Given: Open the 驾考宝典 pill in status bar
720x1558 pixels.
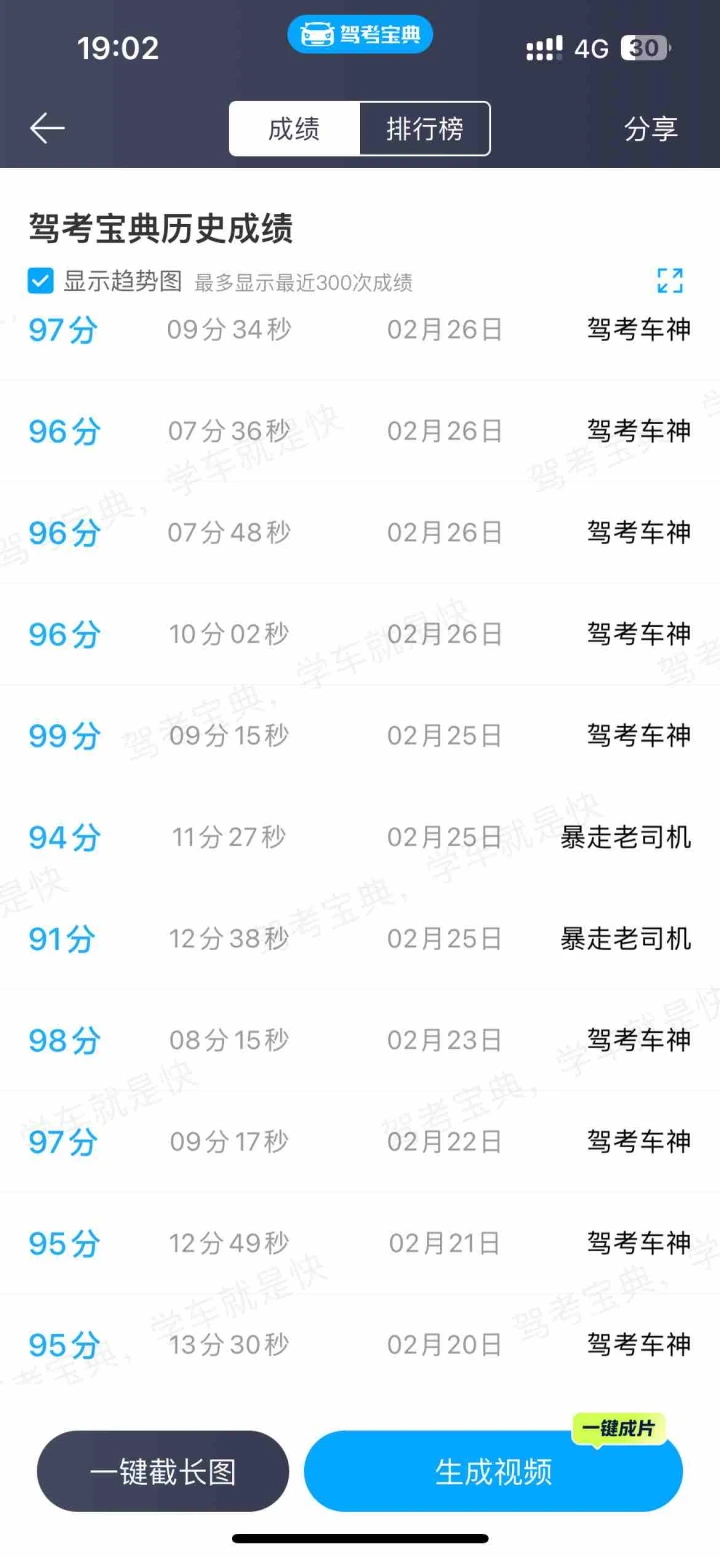Looking at the screenshot, I should coord(360,35).
